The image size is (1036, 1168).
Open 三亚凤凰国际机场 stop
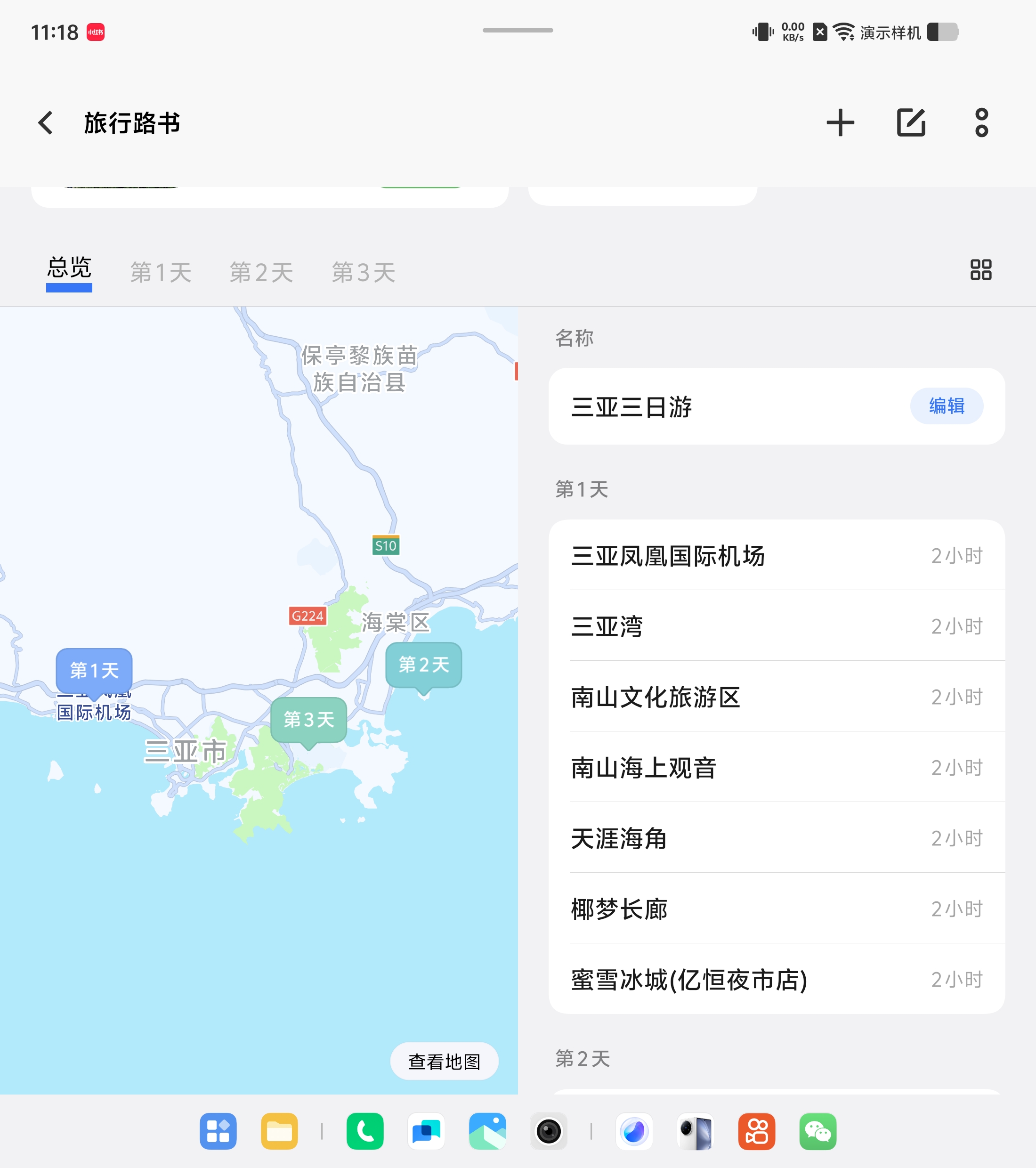coord(776,555)
